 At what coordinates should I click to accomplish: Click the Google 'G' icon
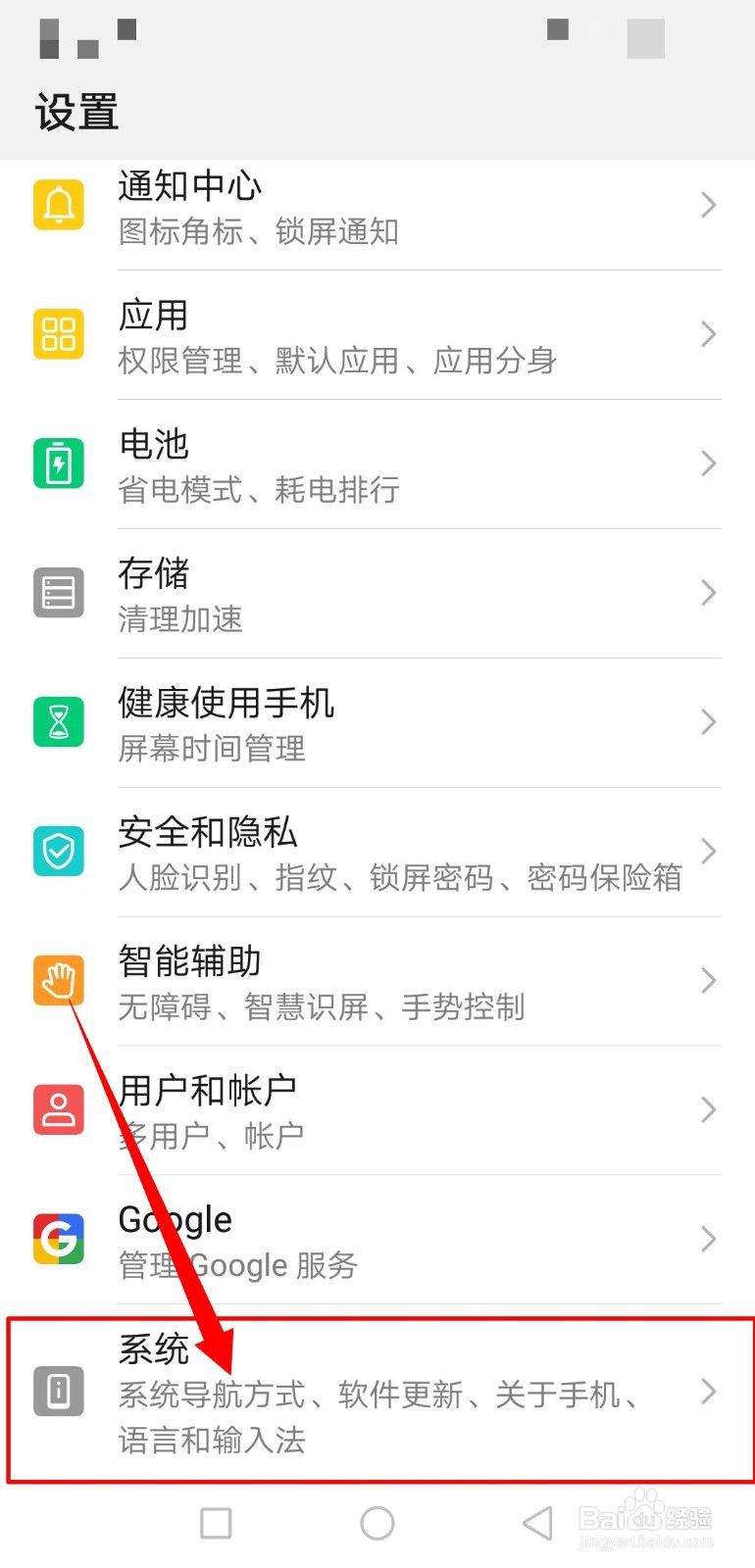(58, 1239)
